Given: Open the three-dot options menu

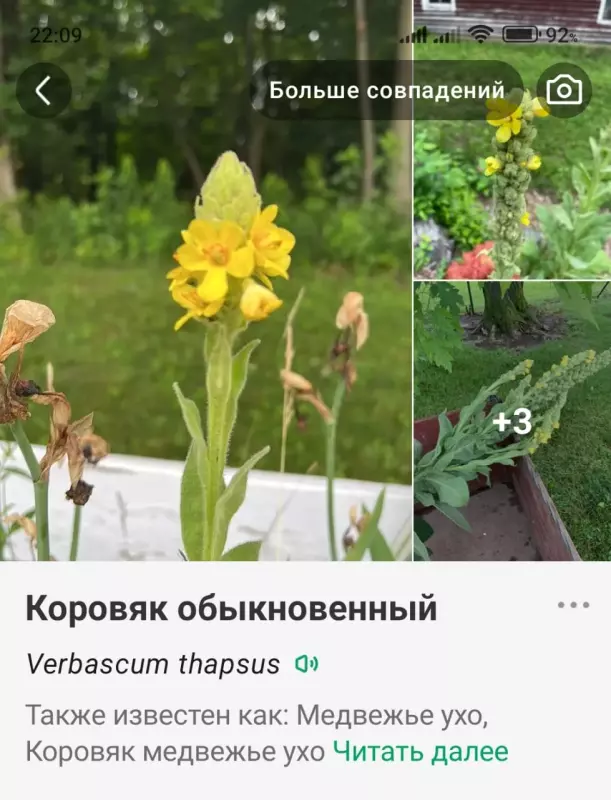Looking at the screenshot, I should click(x=573, y=605).
